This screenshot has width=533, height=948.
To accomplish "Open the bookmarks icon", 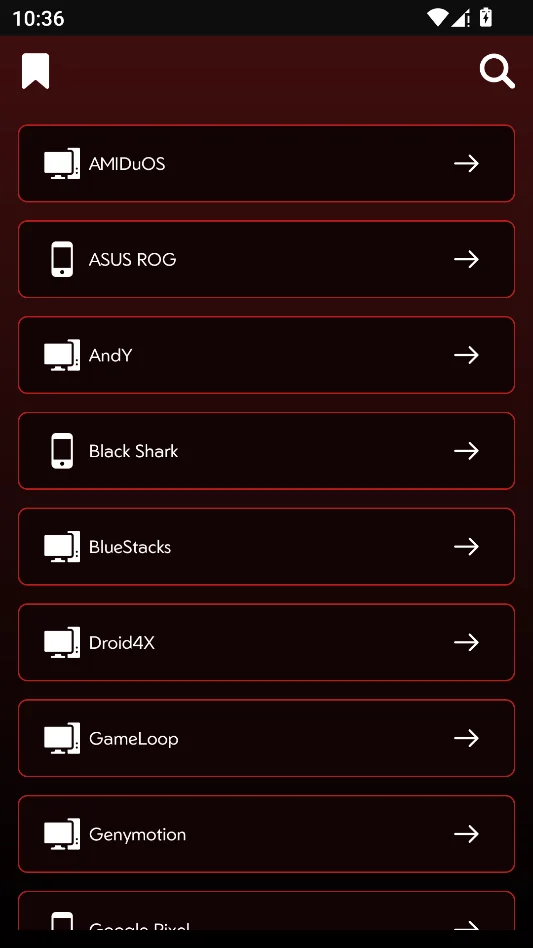I will point(36,71).
